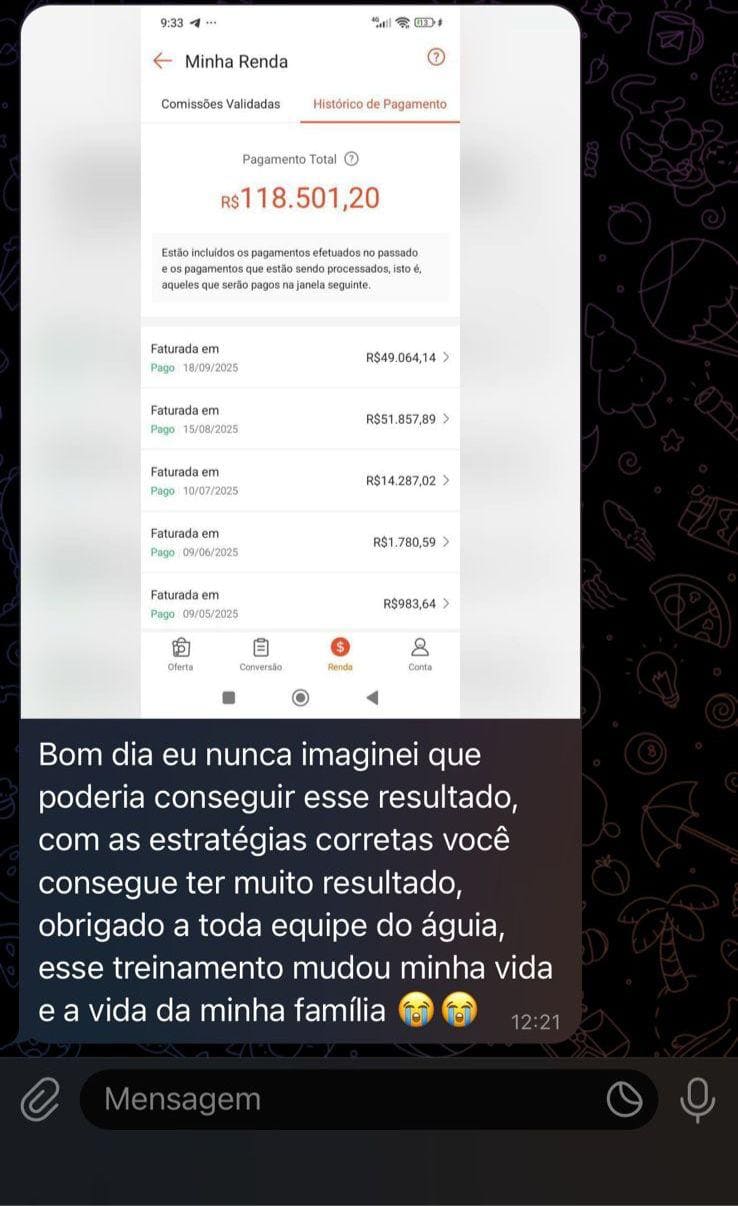The width and height of the screenshot is (738, 1206).
Task: Tap the back arrow beside Minha Renda
Action: point(162,60)
